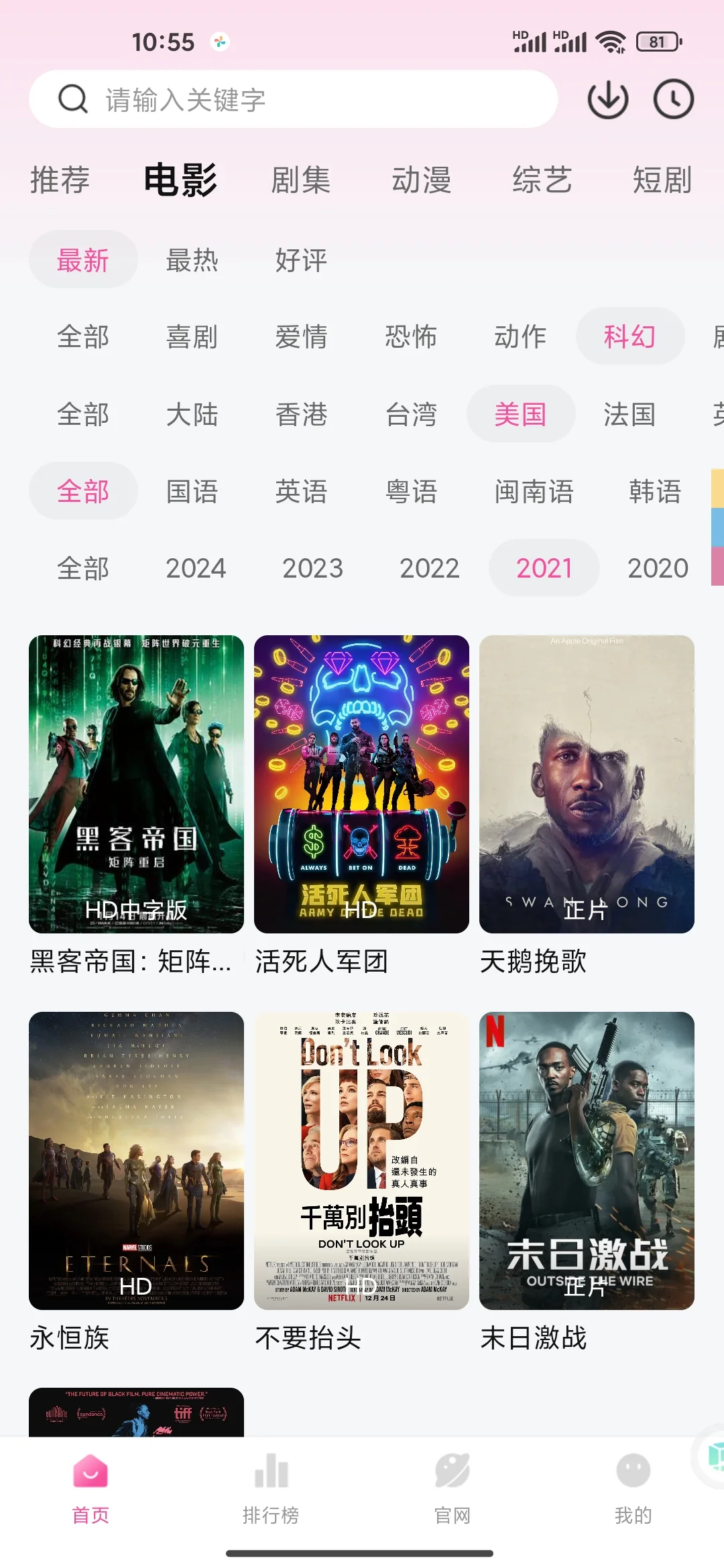
Task: Filter region by 香港
Action: 301,414
